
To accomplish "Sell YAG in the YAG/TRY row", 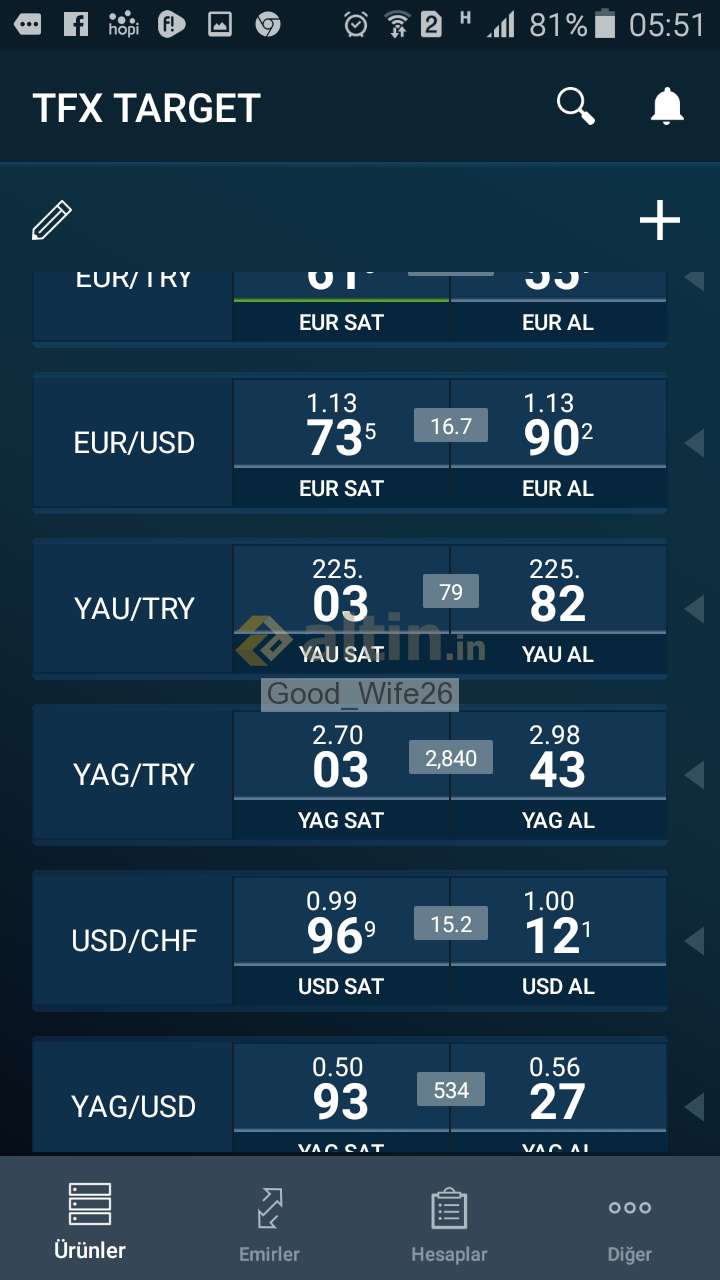I will (x=341, y=775).
